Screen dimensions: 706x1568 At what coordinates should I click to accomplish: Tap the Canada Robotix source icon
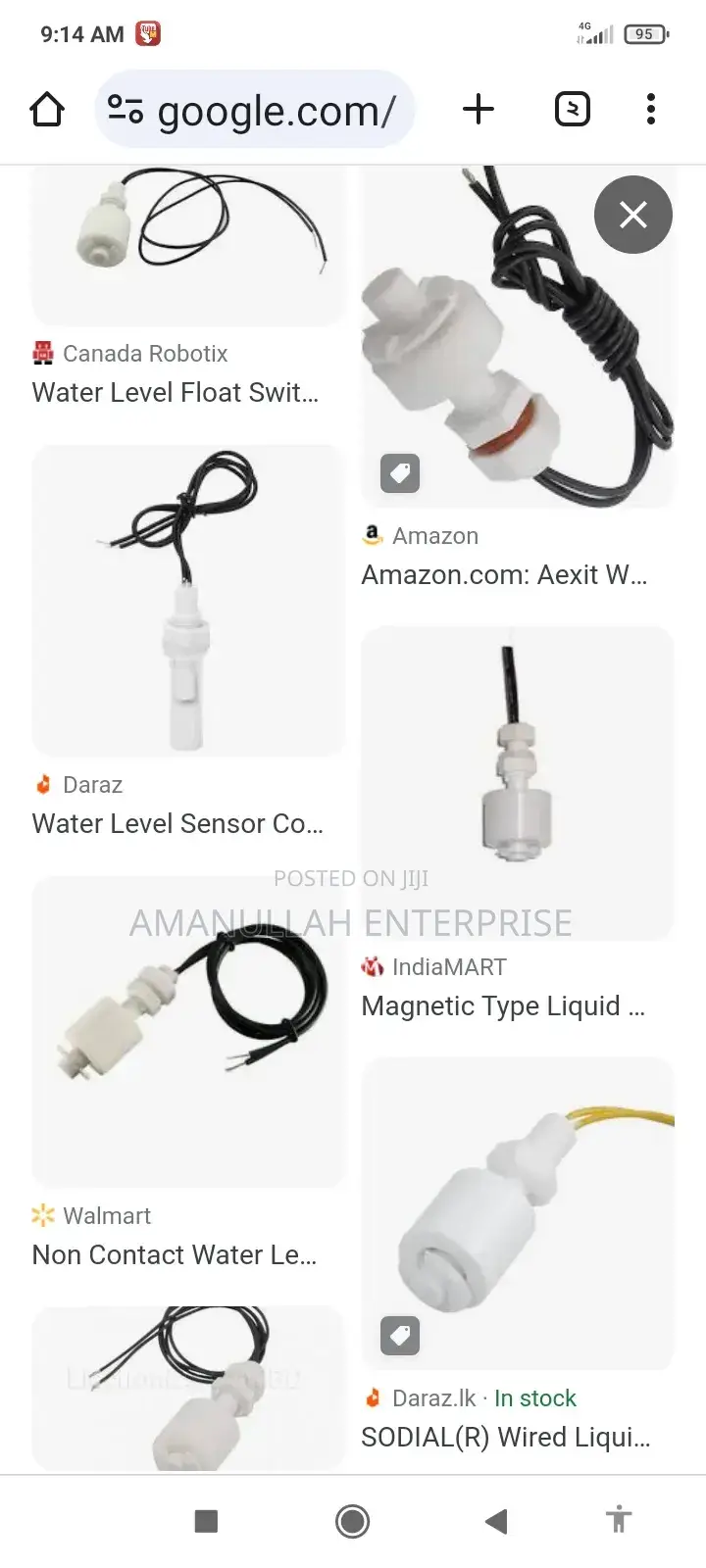coord(43,353)
